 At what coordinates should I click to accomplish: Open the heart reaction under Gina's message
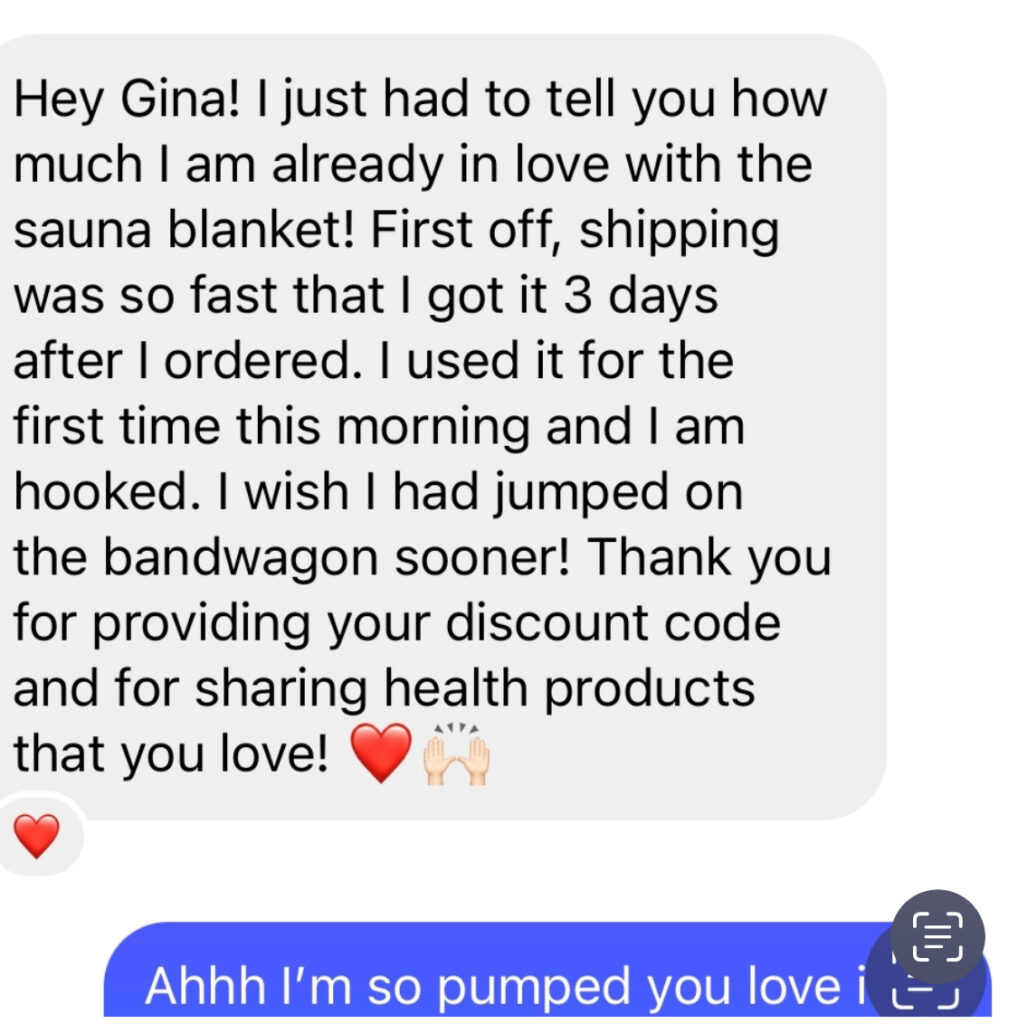(38, 836)
